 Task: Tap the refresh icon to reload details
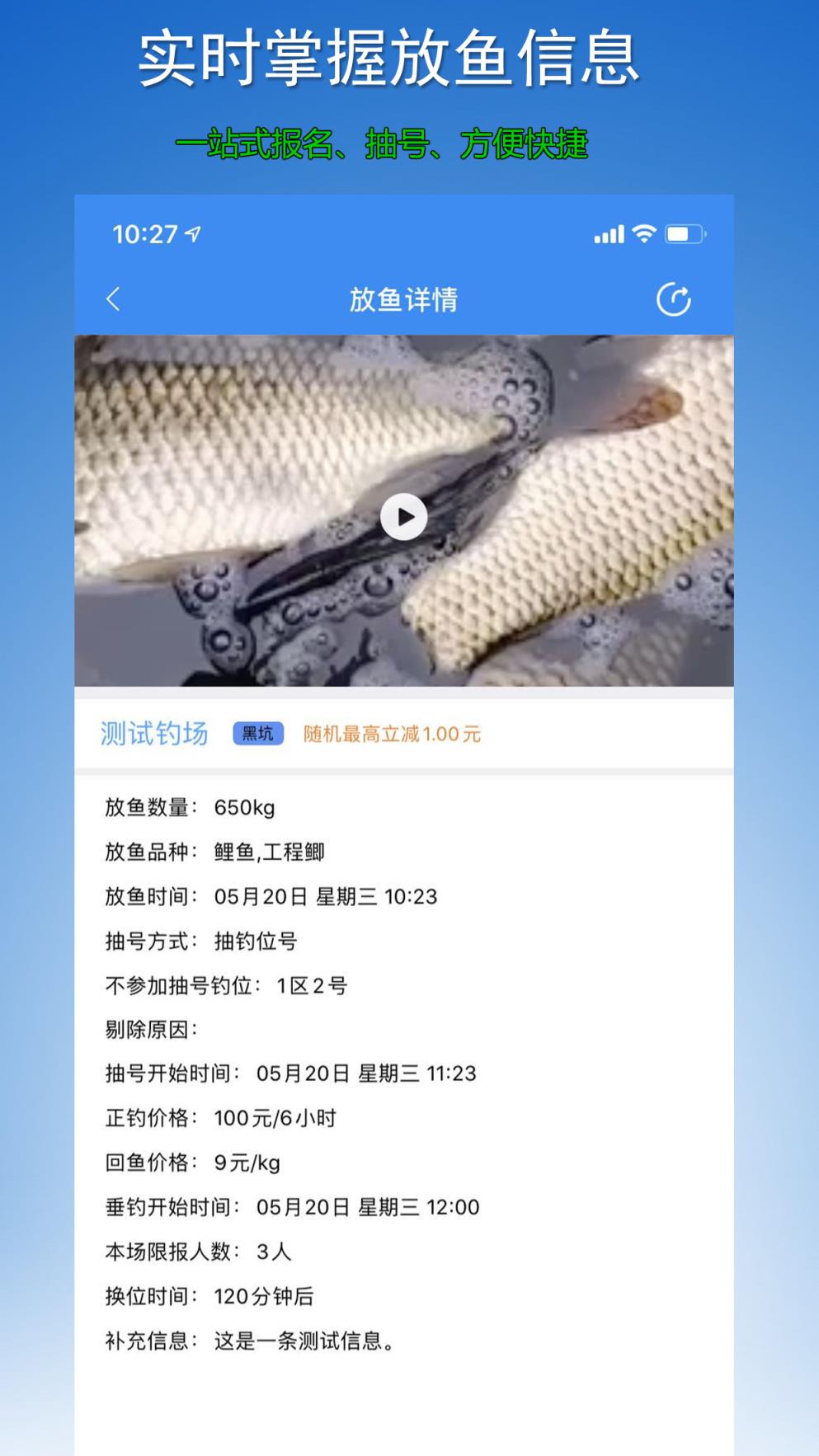click(675, 298)
